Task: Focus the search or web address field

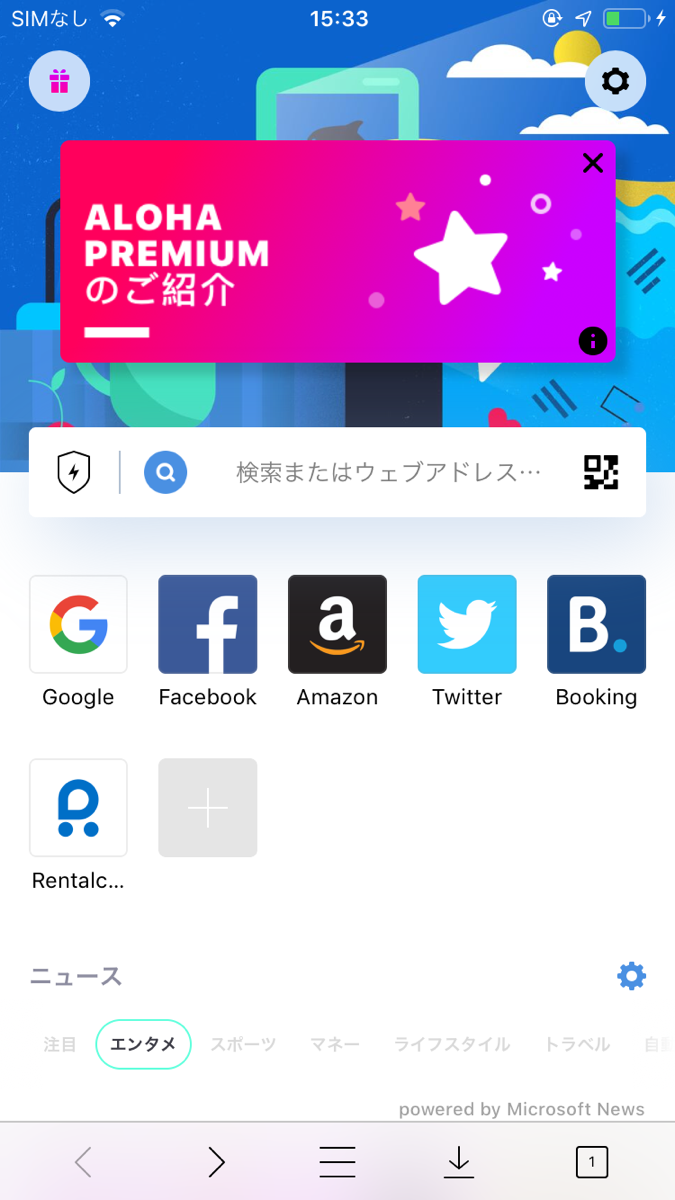Action: pyautogui.click(x=388, y=472)
